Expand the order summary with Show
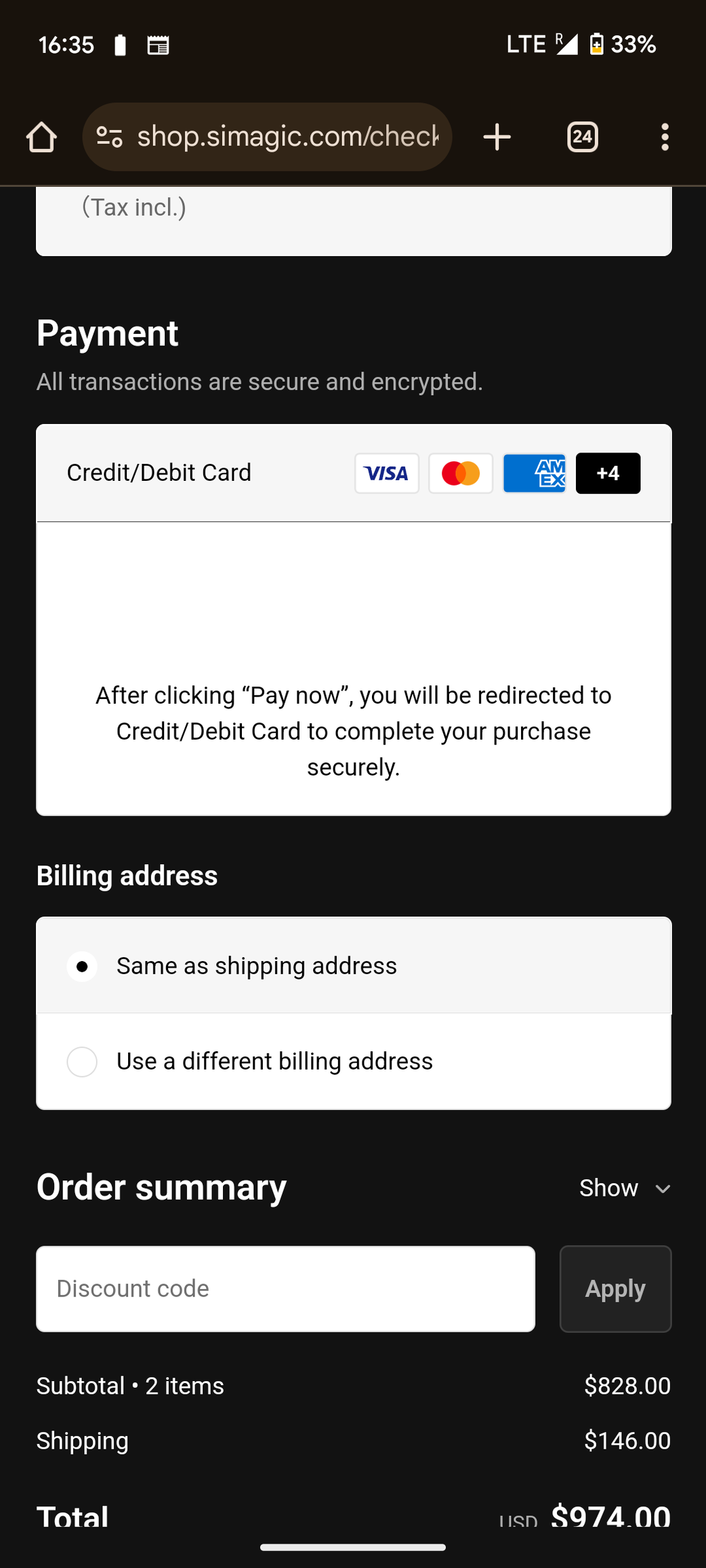The image size is (706, 1568). (624, 1188)
